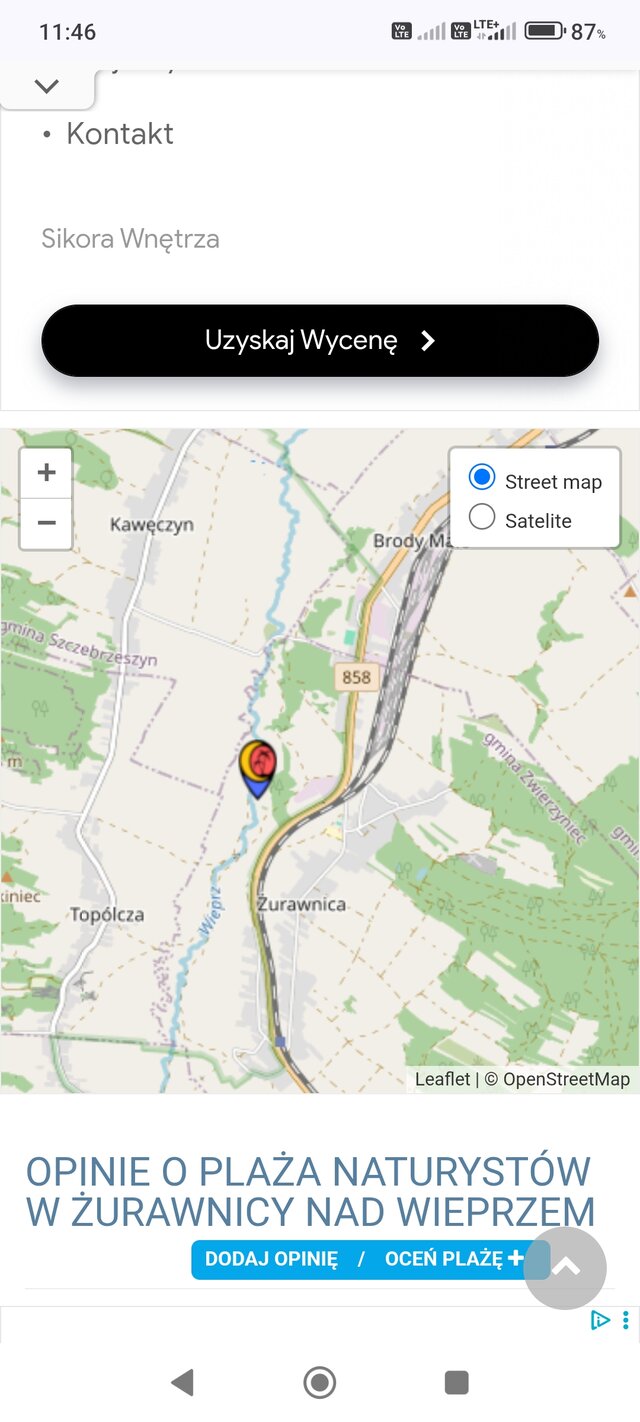Open the Kontakt link
The image size is (640, 1422).
coord(120,134)
